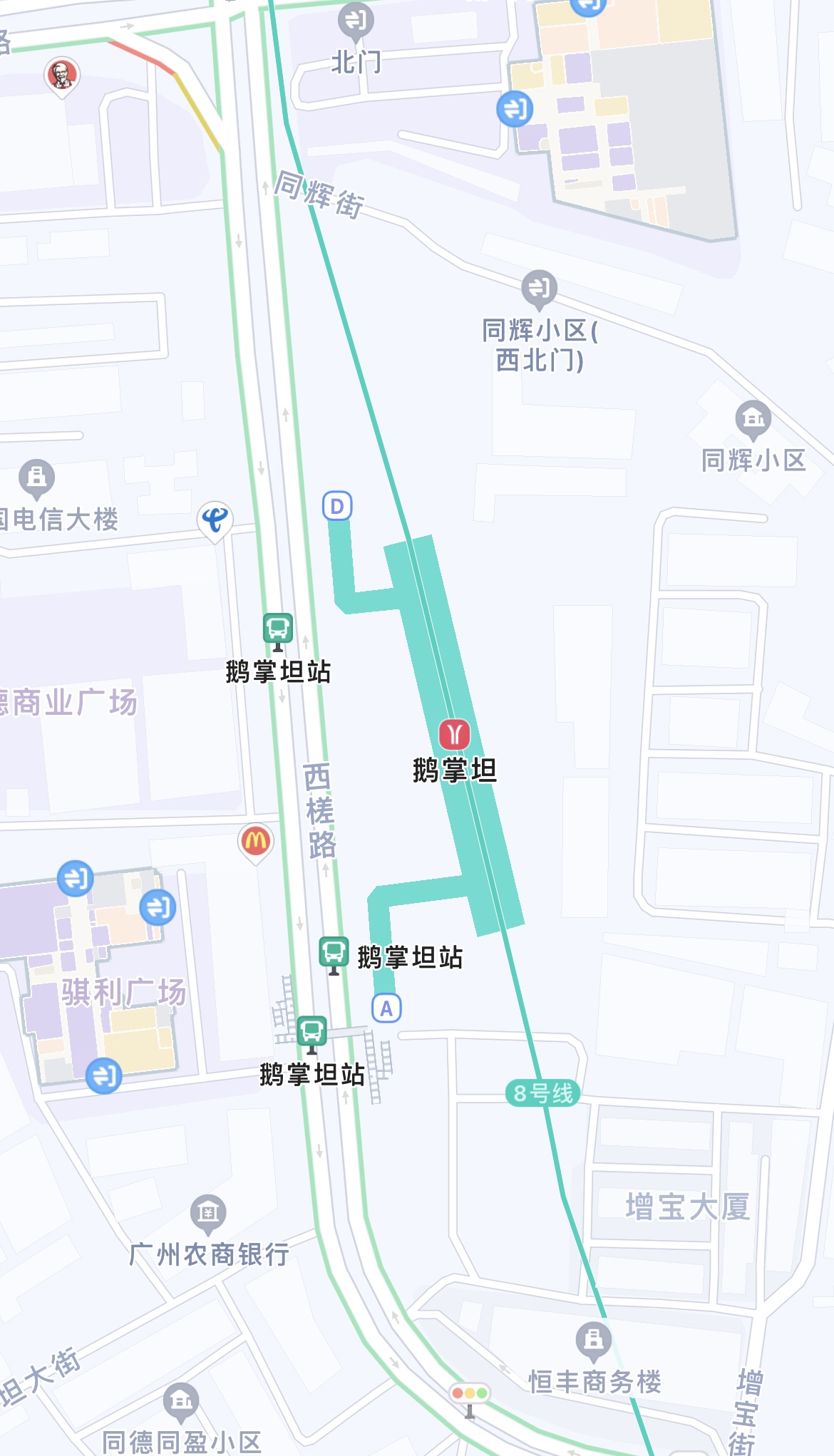This screenshot has height=1456, width=834.
Task: Open the McDonald's marker
Action: [x=255, y=842]
